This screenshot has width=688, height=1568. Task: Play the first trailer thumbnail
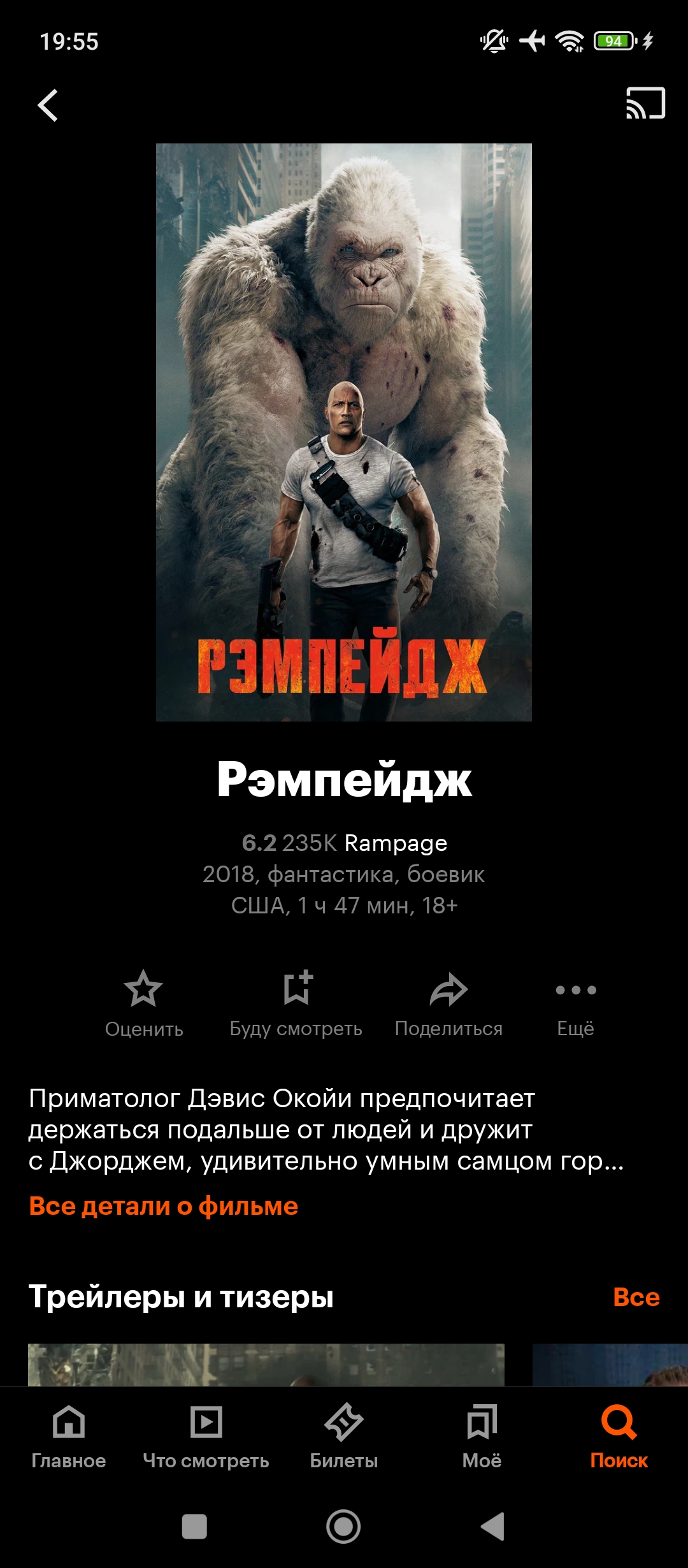[x=266, y=1364]
